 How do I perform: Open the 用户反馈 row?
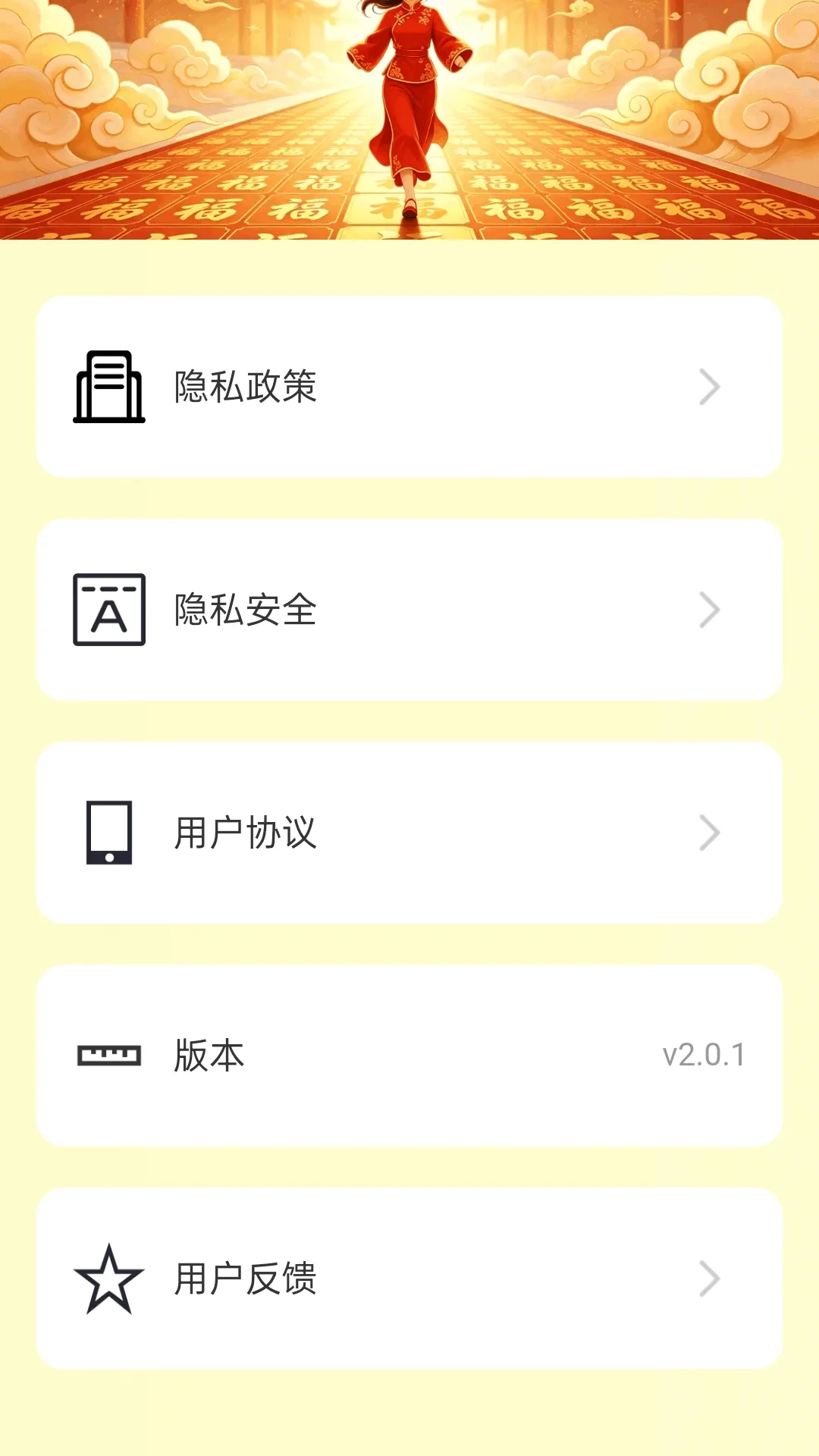click(x=409, y=1279)
